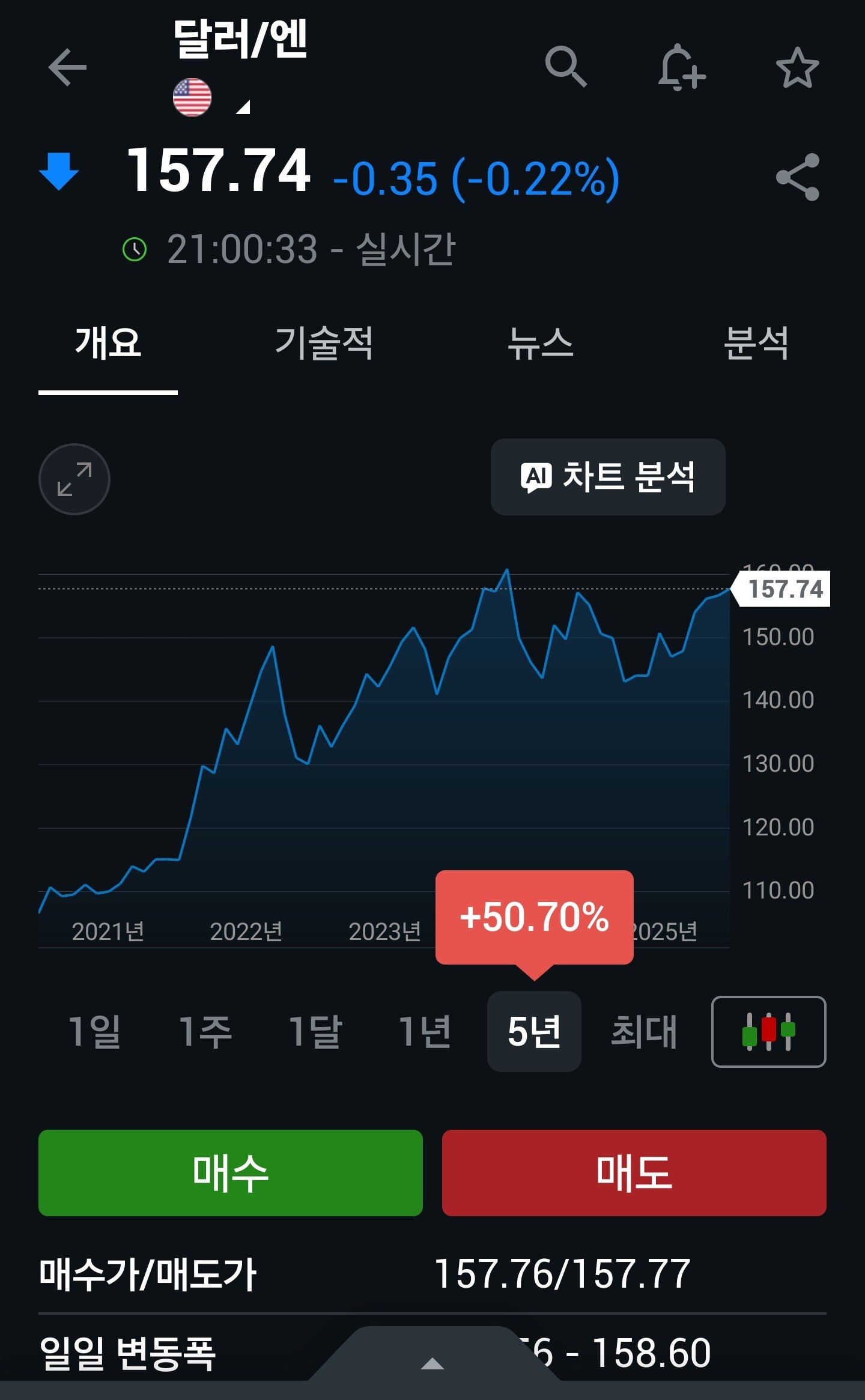Image resolution: width=865 pixels, height=1400 pixels.
Task: Share this currency pair
Action: pos(797,177)
